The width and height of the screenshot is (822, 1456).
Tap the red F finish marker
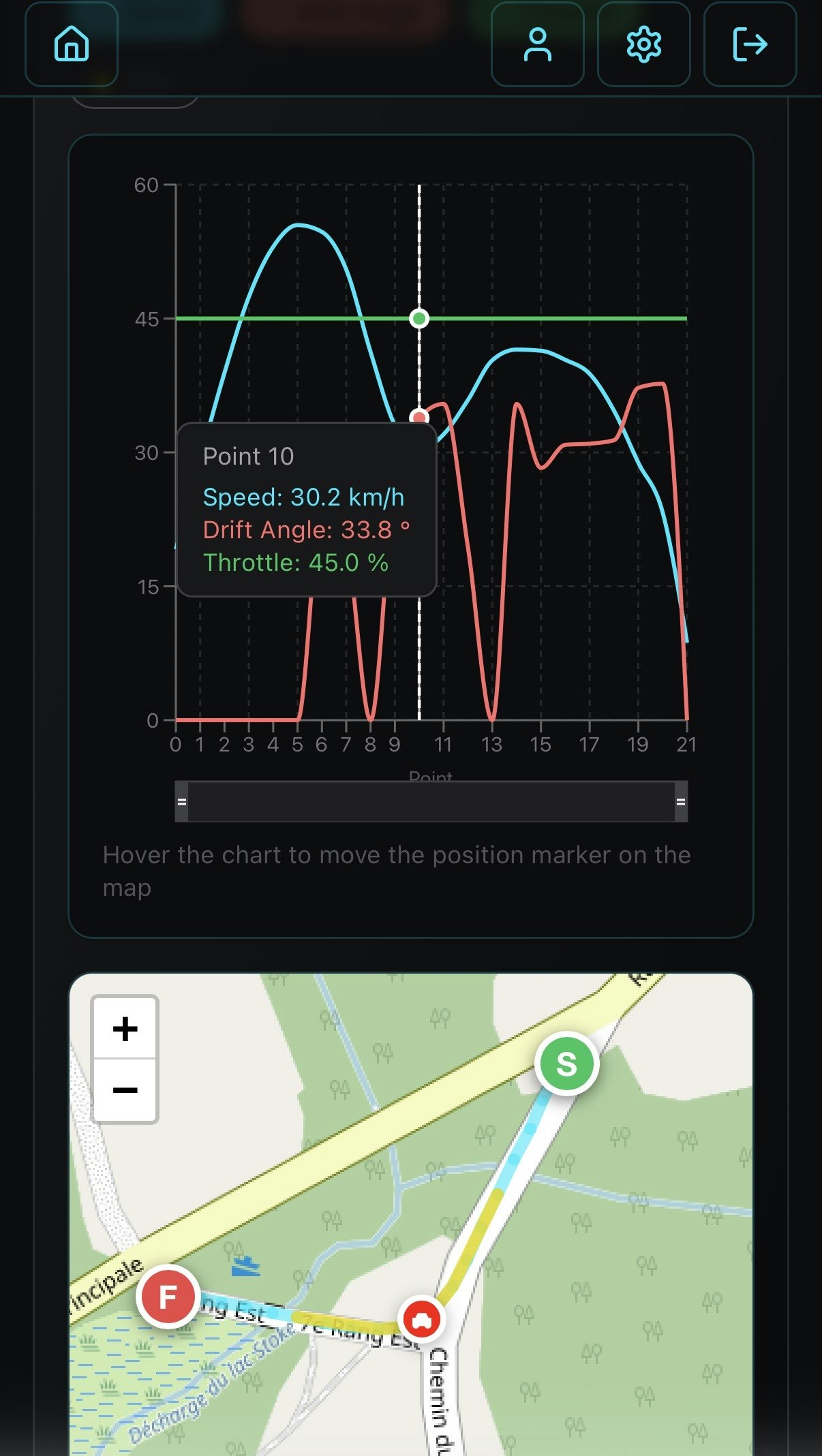pyautogui.click(x=168, y=1297)
